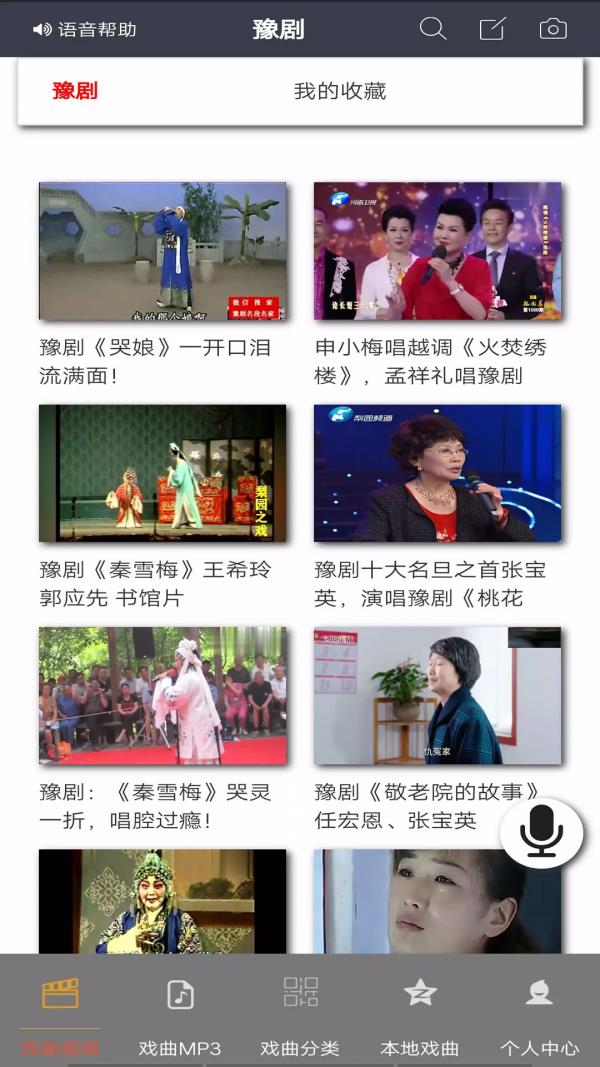Switch to the 戏曲MP3 tab
The image size is (600, 1067).
point(180,1014)
